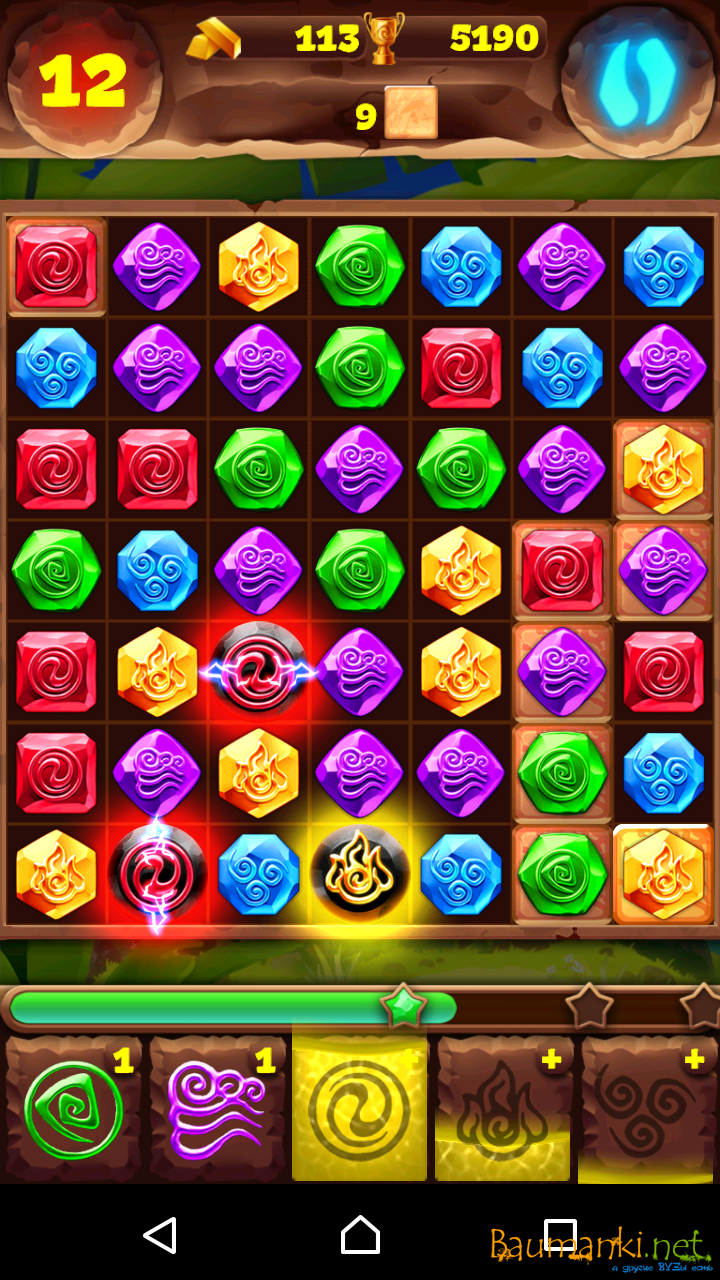Go back with system back button

160,1235
